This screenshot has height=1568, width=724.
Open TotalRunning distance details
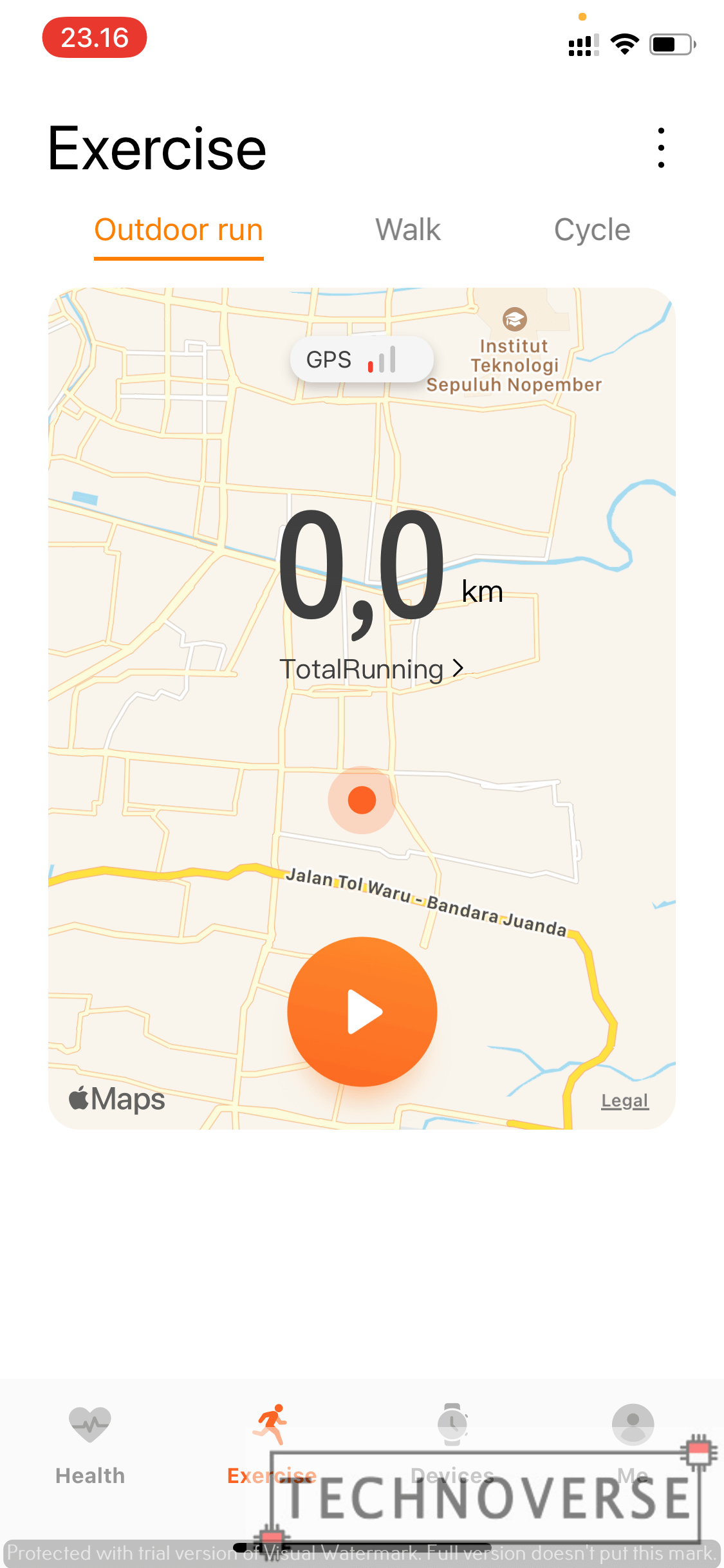371,669
